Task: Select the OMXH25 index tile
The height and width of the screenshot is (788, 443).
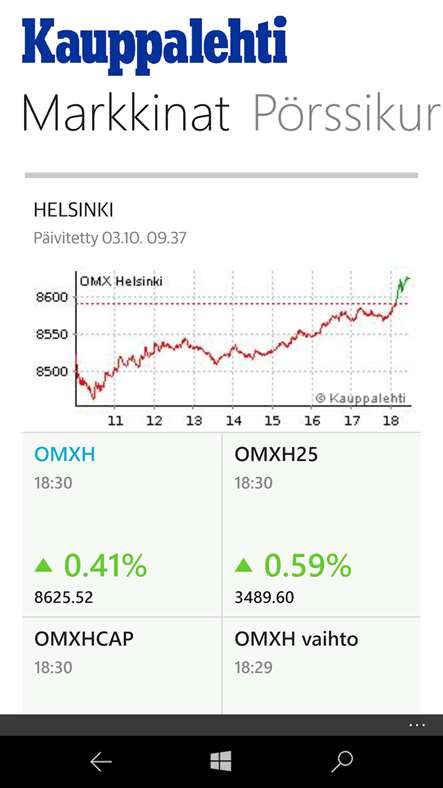Action: point(321,525)
